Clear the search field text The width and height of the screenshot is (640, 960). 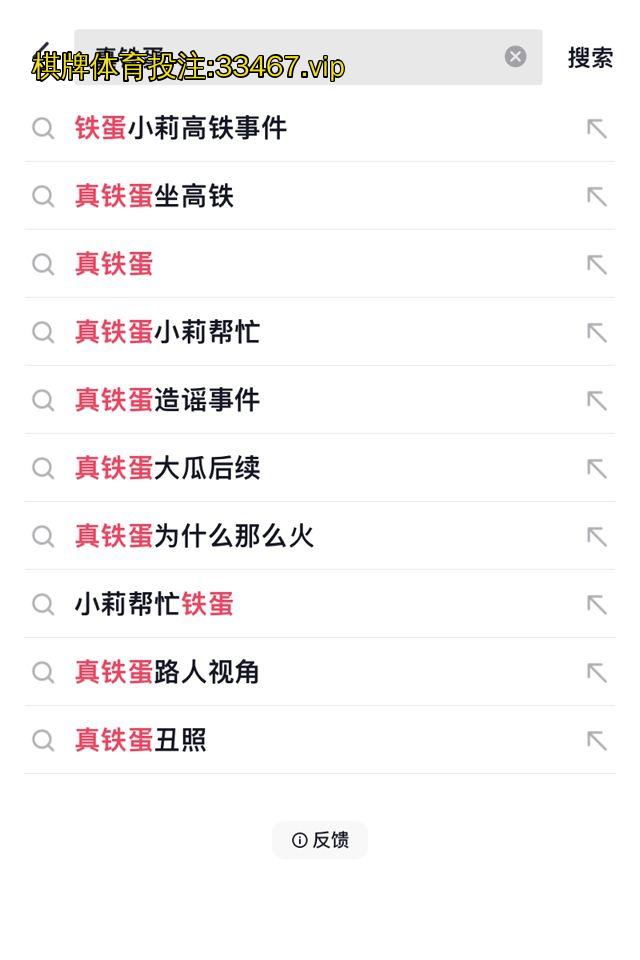tap(515, 57)
